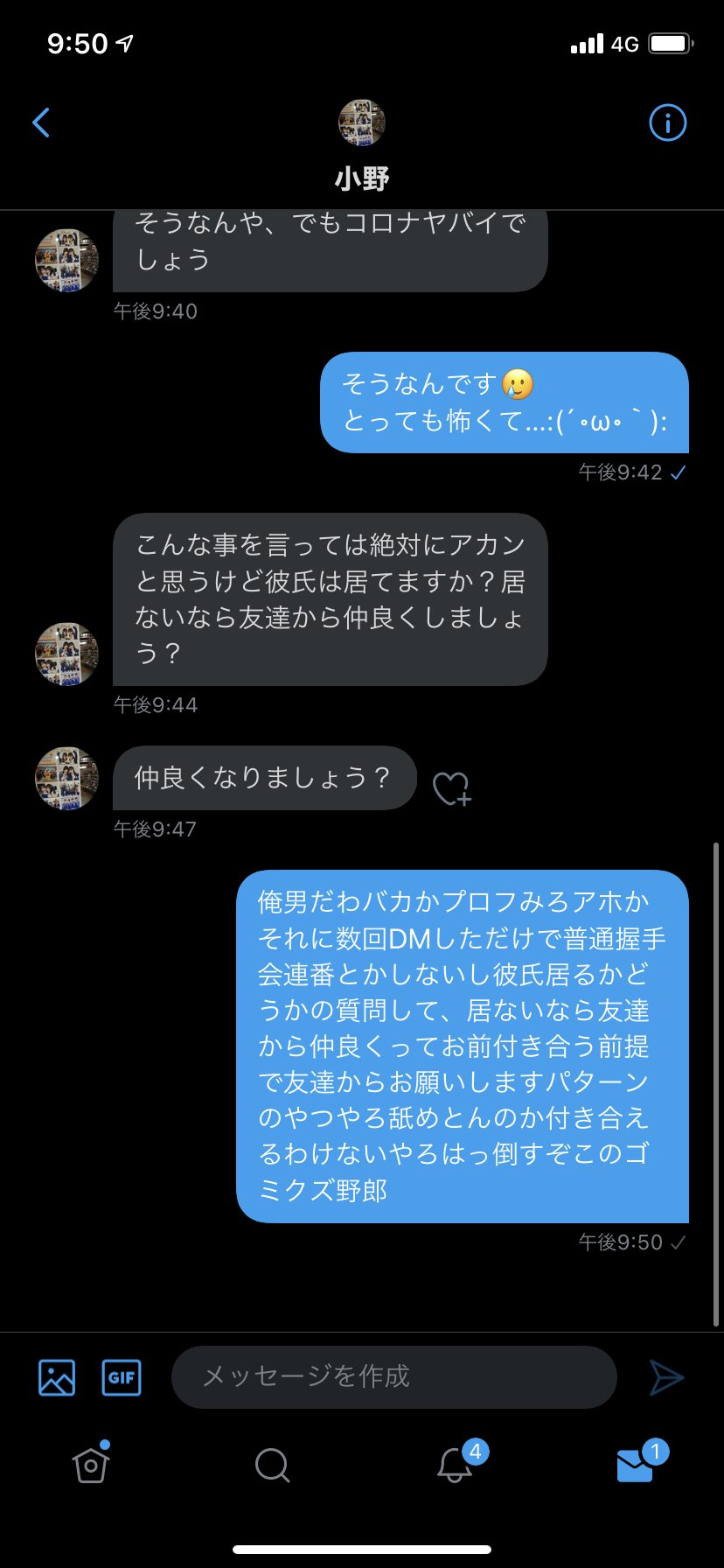The height and width of the screenshot is (1568, 724).
Task: Switch to the Home tab
Action: click(91, 1464)
